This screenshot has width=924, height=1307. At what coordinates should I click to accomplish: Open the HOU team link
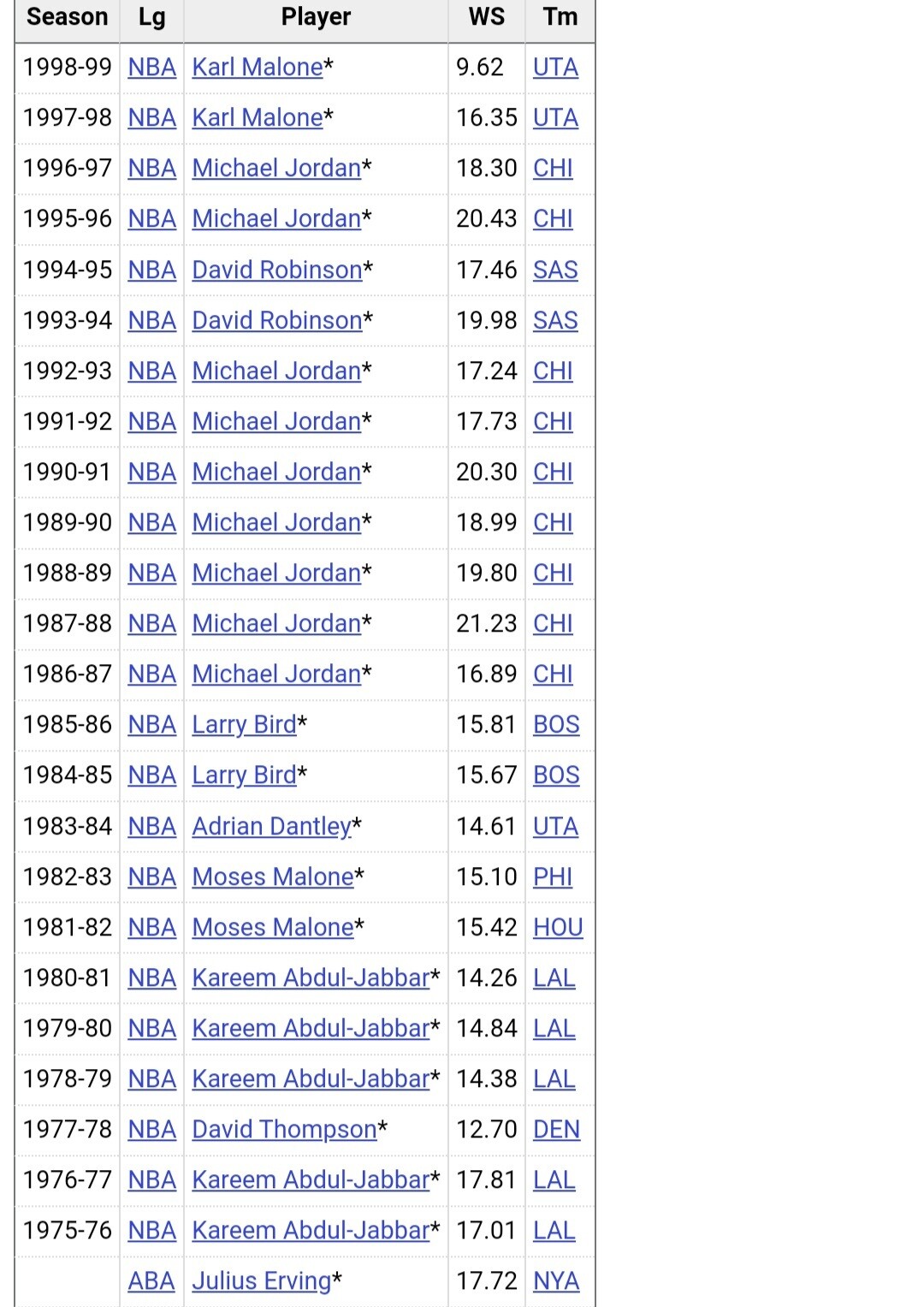click(x=558, y=927)
